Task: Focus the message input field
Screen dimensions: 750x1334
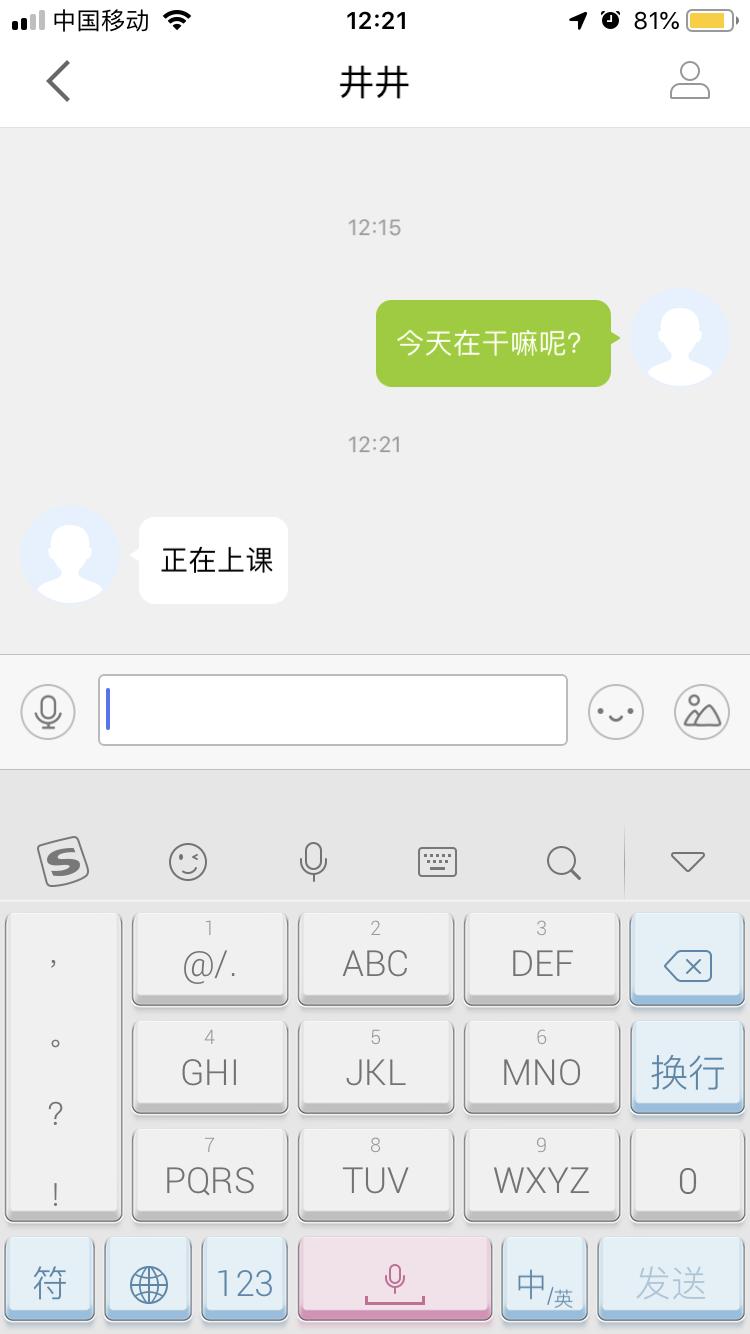Action: [332, 710]
